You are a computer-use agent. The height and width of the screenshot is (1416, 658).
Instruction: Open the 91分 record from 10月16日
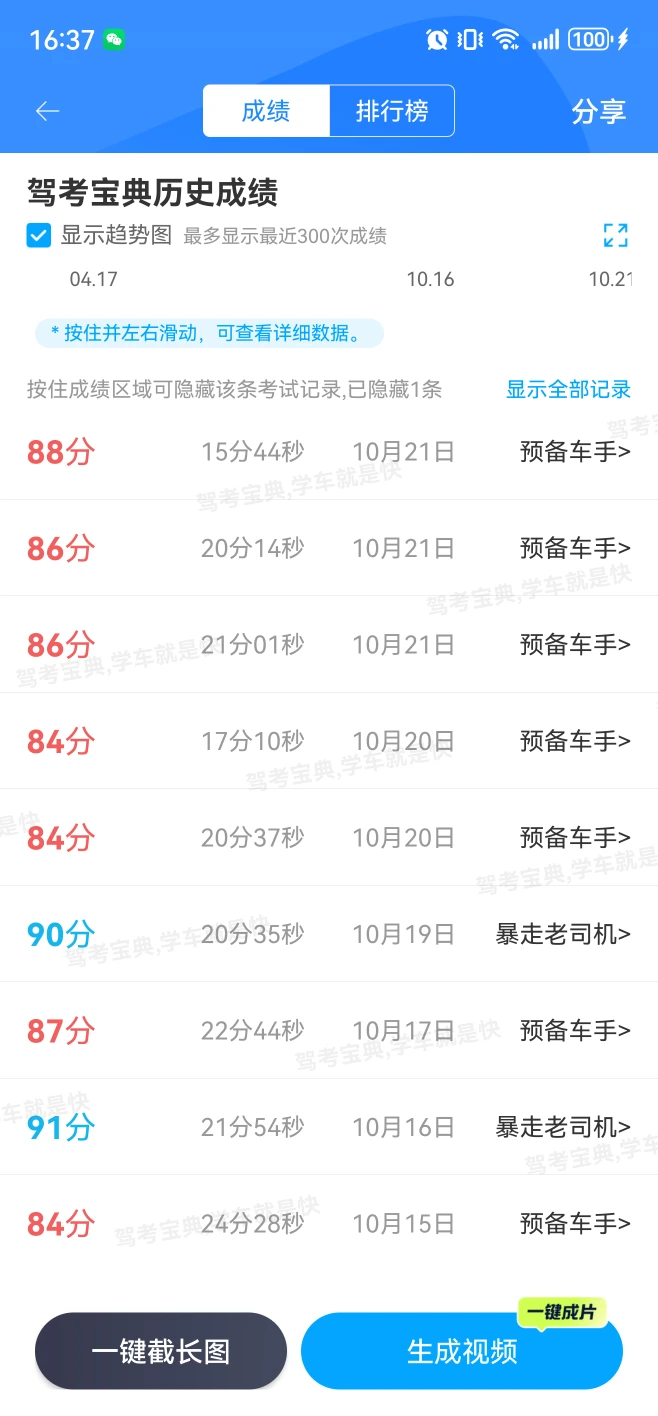pyautogui.click(x=329, y=1127)
